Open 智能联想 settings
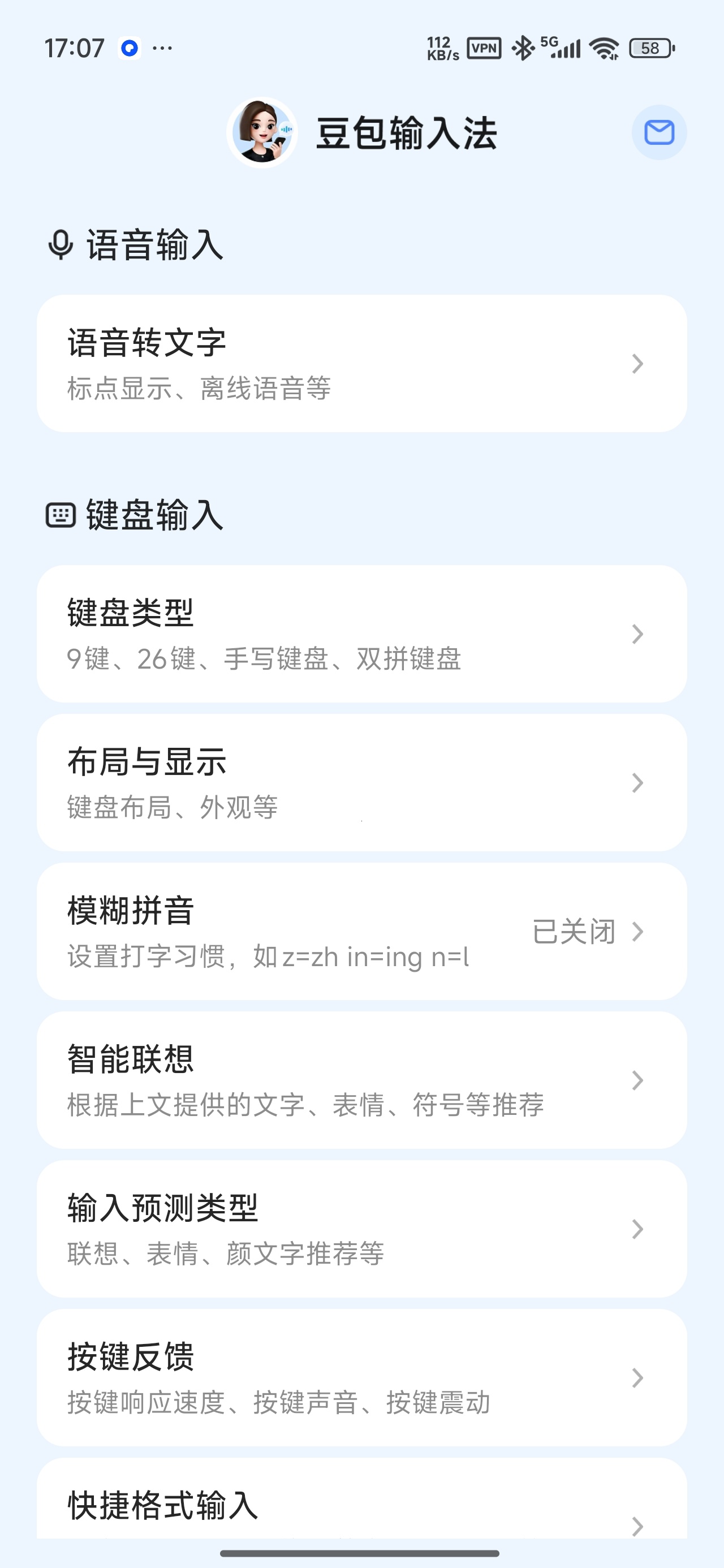The image size is (724, 1568). pos(361,1080)
